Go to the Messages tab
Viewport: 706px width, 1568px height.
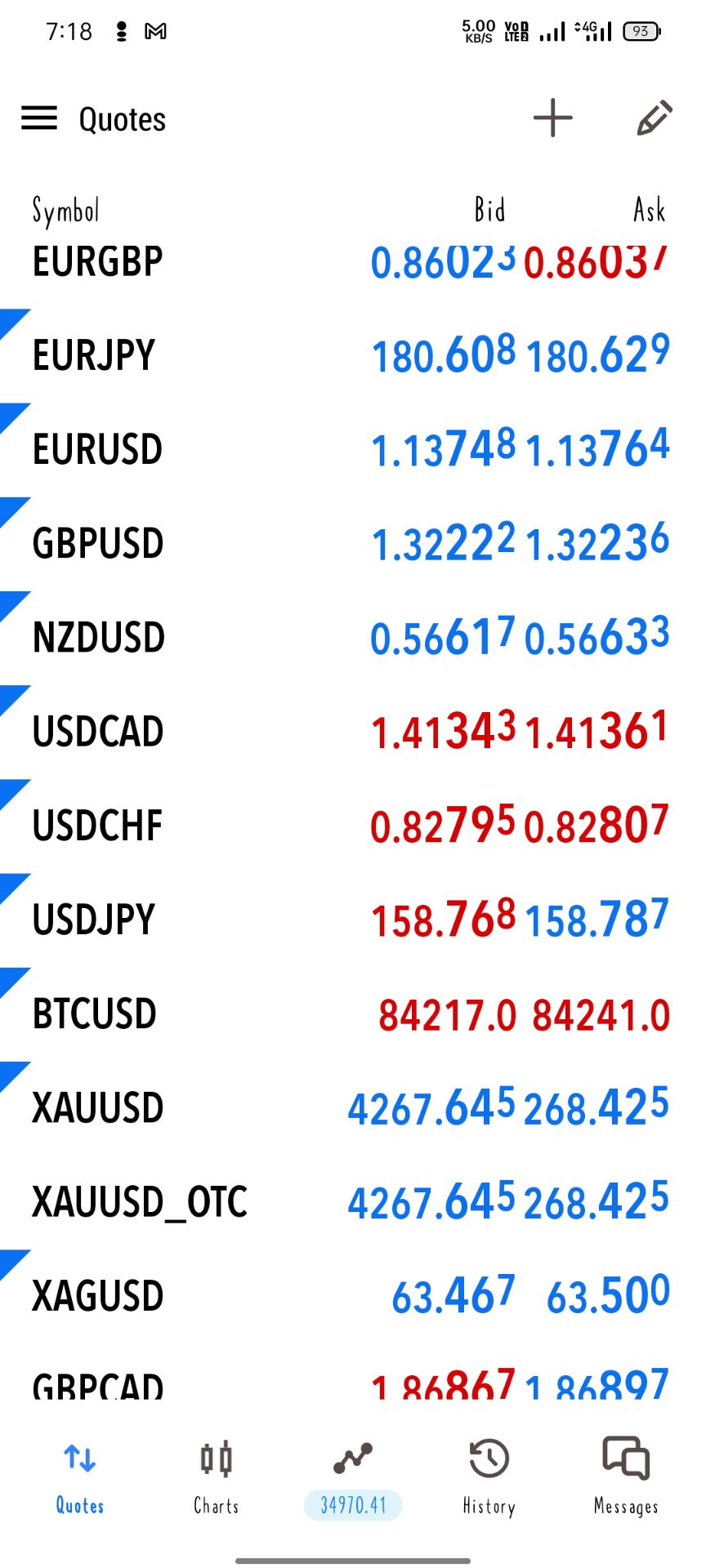[x=626, y=1478]
